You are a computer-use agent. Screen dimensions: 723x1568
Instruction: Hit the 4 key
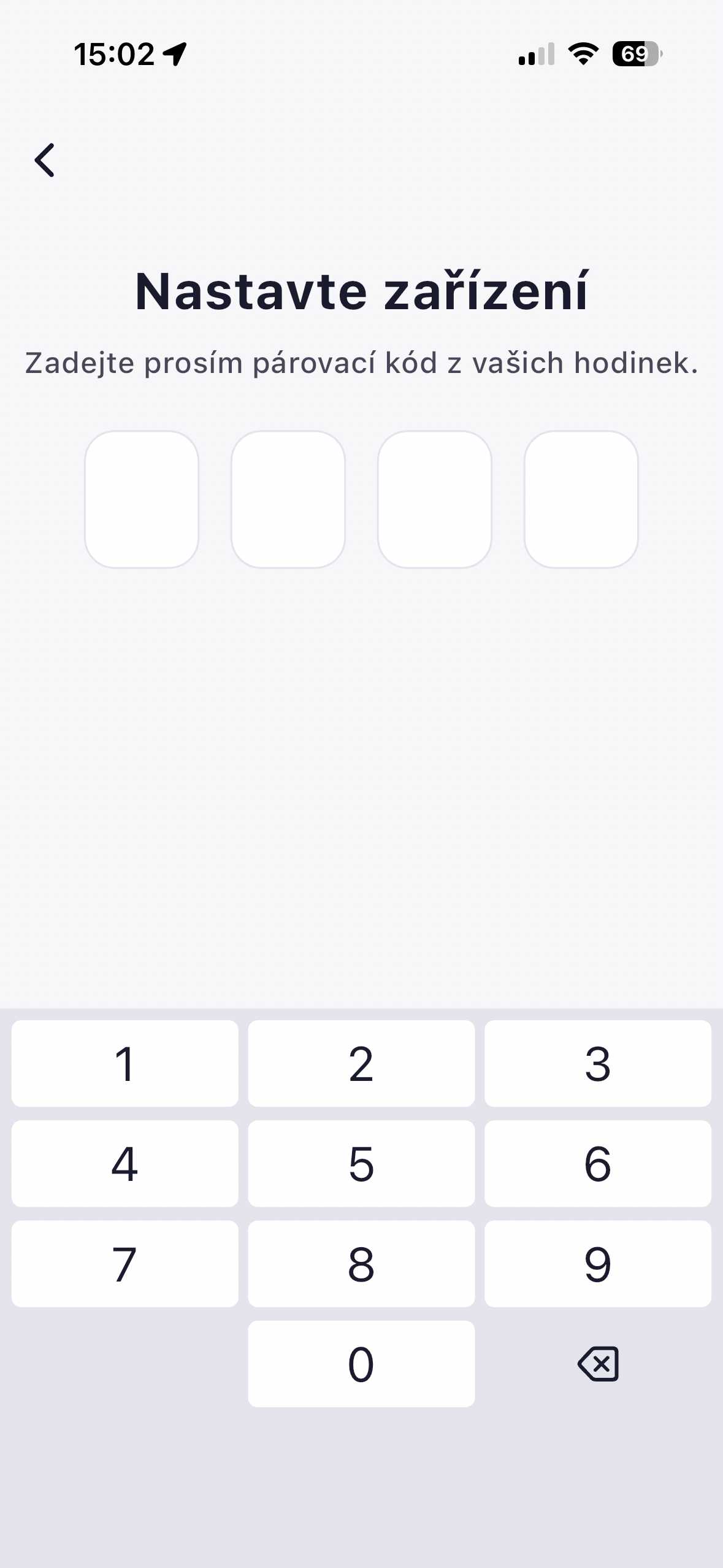pos(124,1164)
